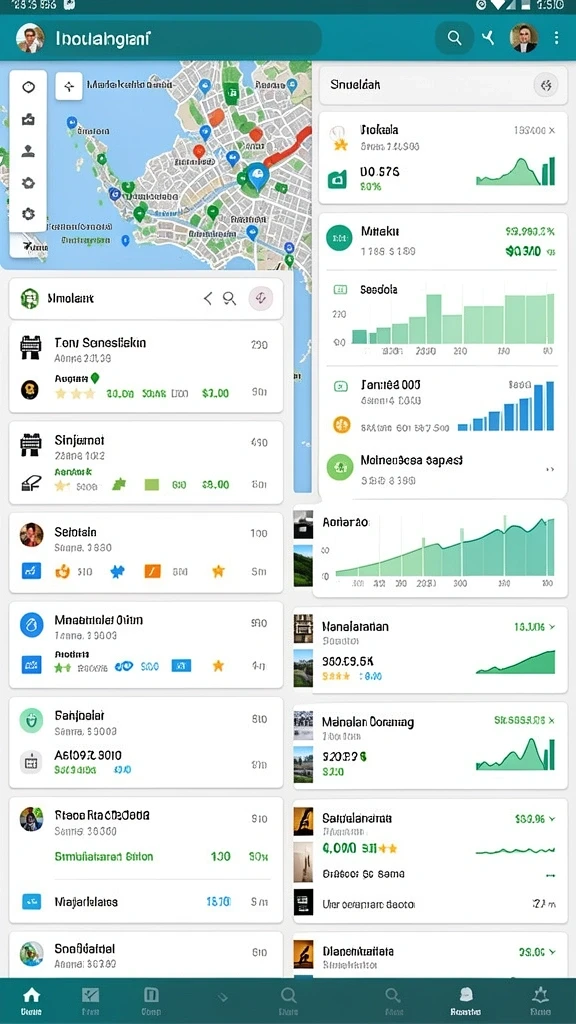This screenshot has height=1024, width=576.
Task: Tap the blue pin highlighted on the map
Action: [257, 175]
